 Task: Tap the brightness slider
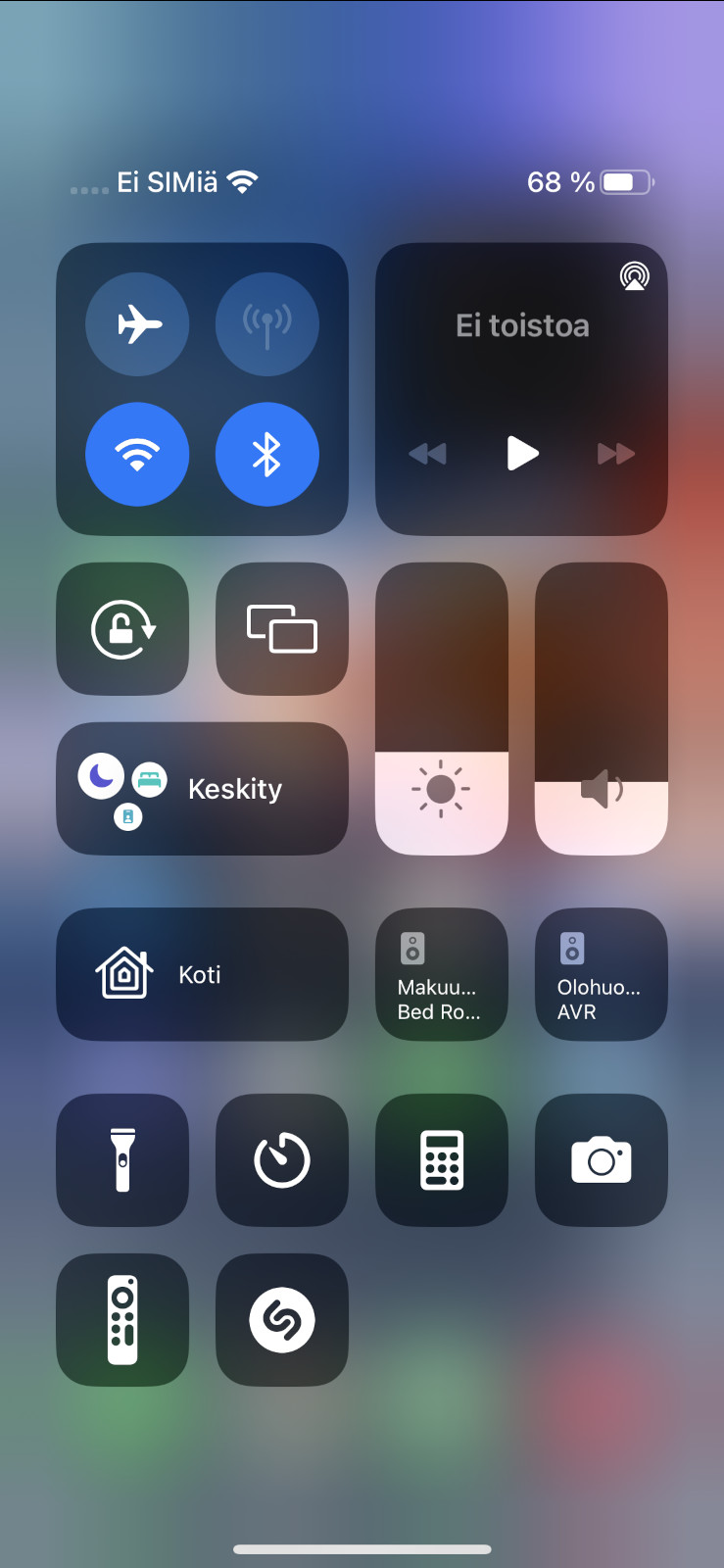pyautogui.click(x=442, y=709)
